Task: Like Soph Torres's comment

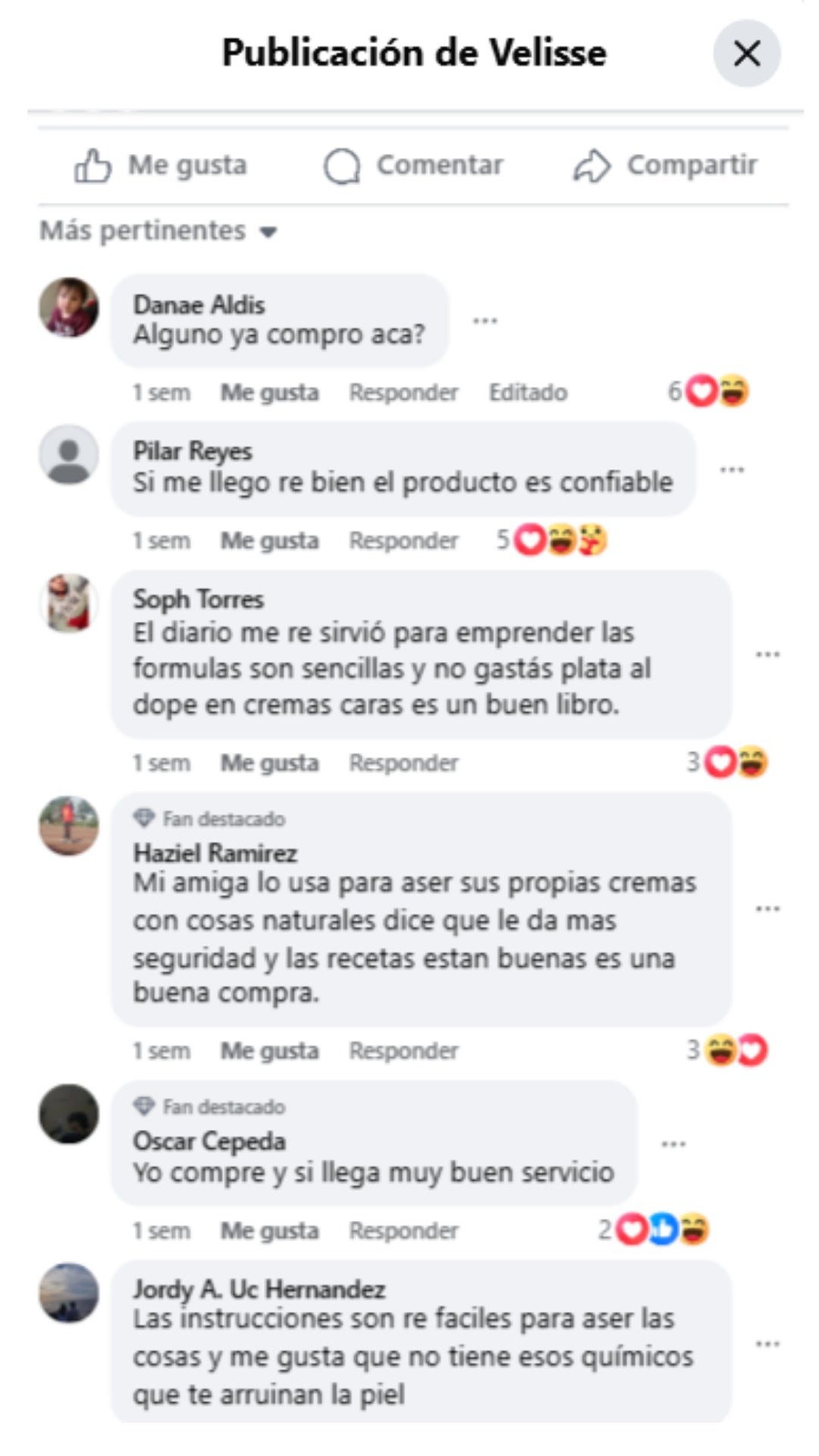Action: click(x=269, y=763)
